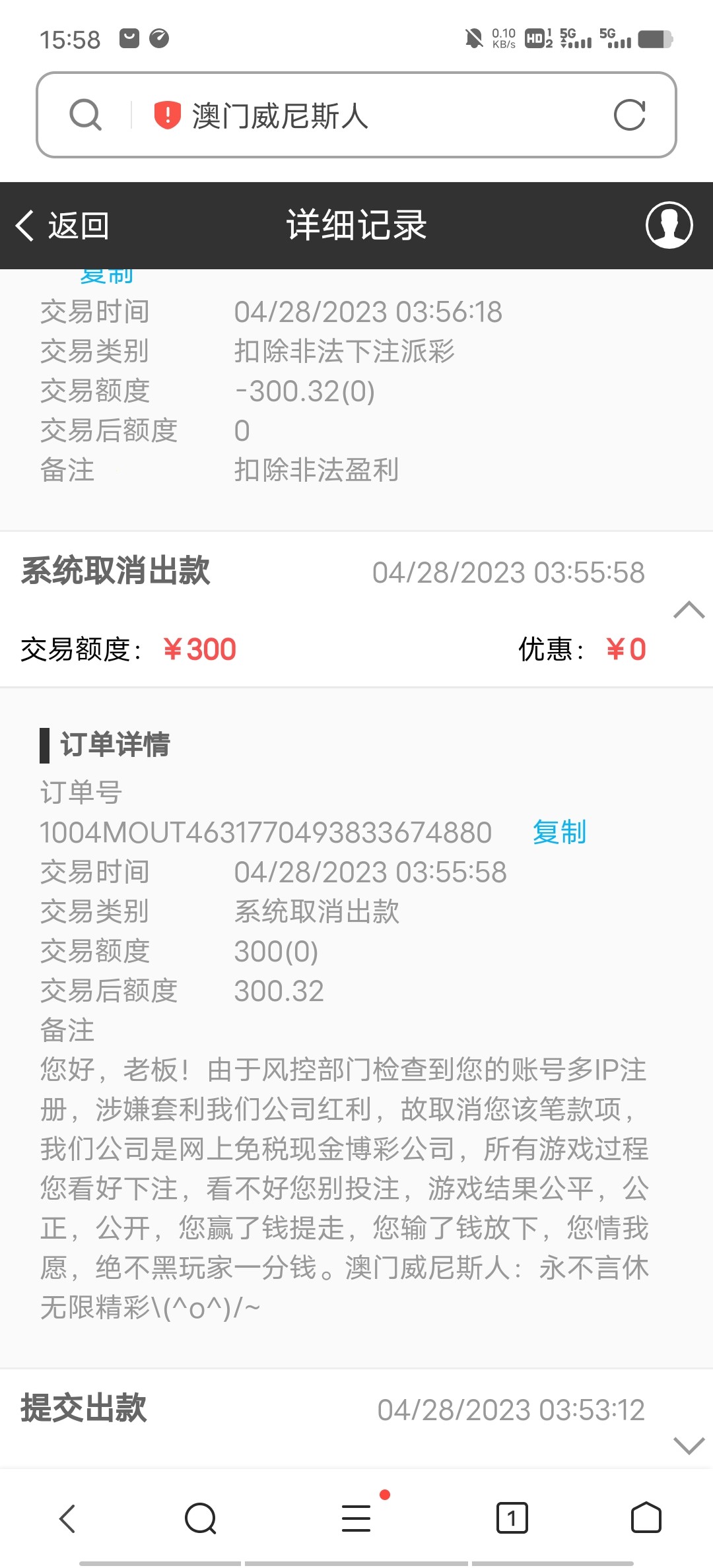Tap the order number 1004MOUT4631770493833674880
Screen dimensions: 713x1568
264,832
